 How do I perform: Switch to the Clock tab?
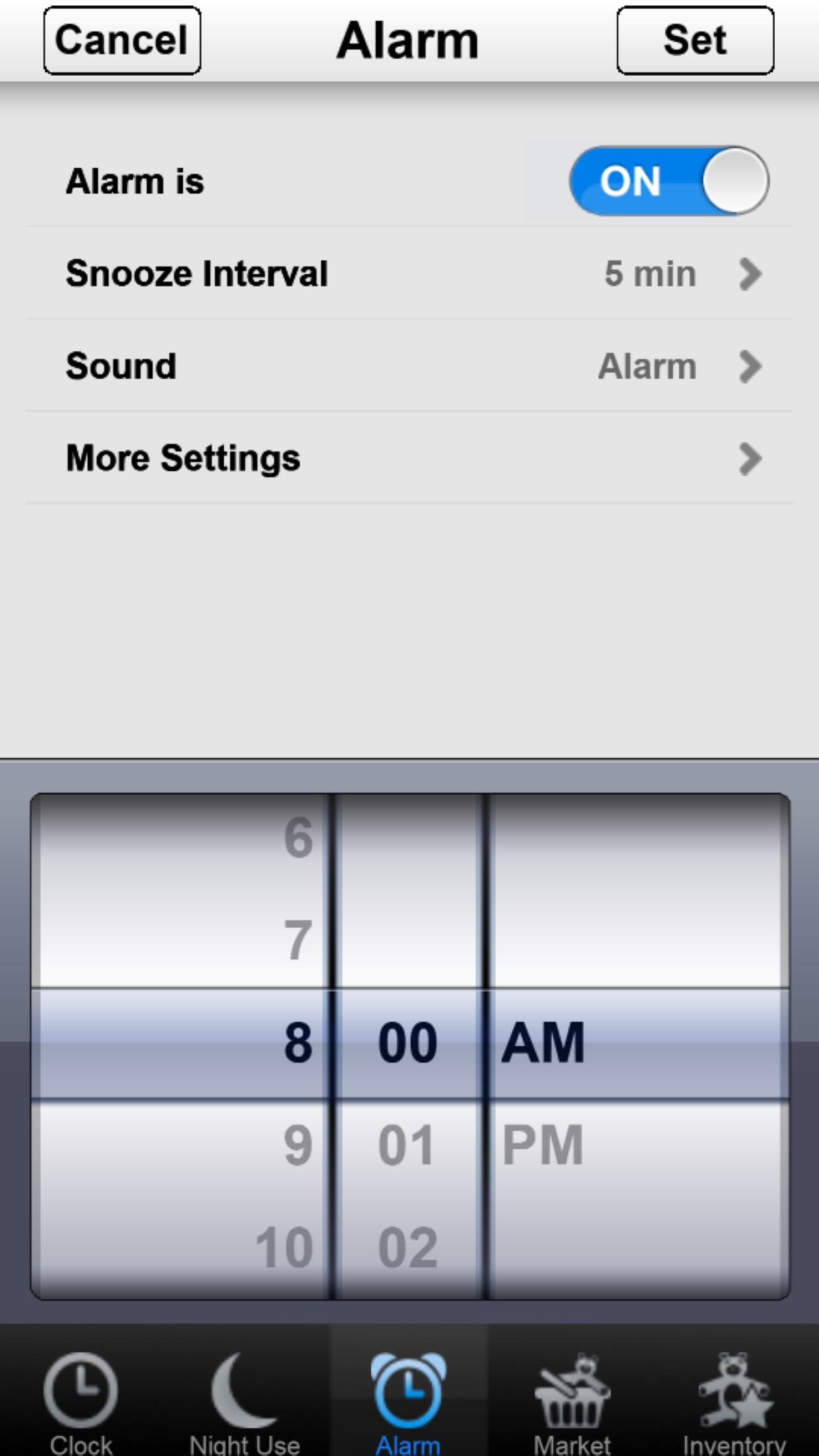click(x=81, y=1405)
